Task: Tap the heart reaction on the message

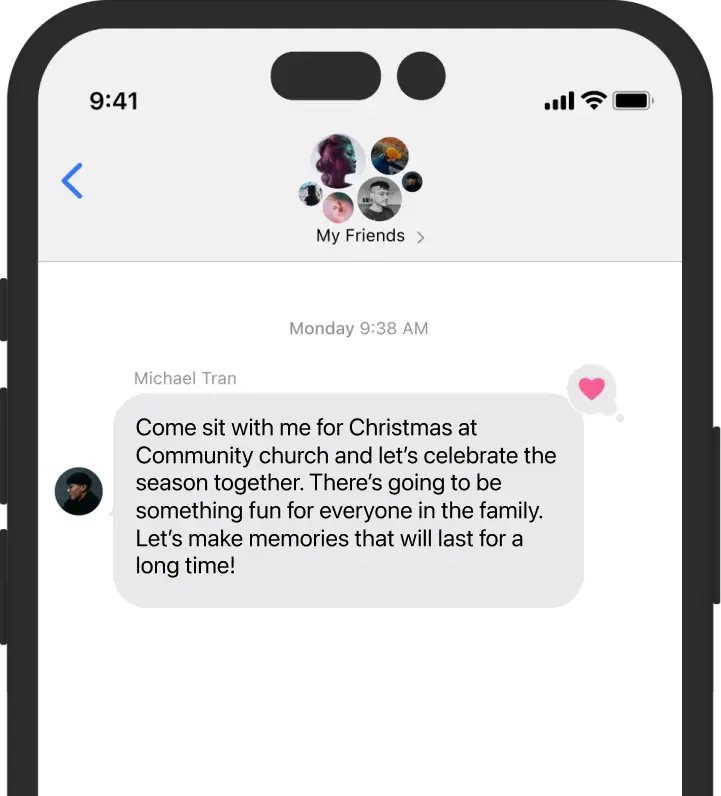Action: (x=592, y=389)
